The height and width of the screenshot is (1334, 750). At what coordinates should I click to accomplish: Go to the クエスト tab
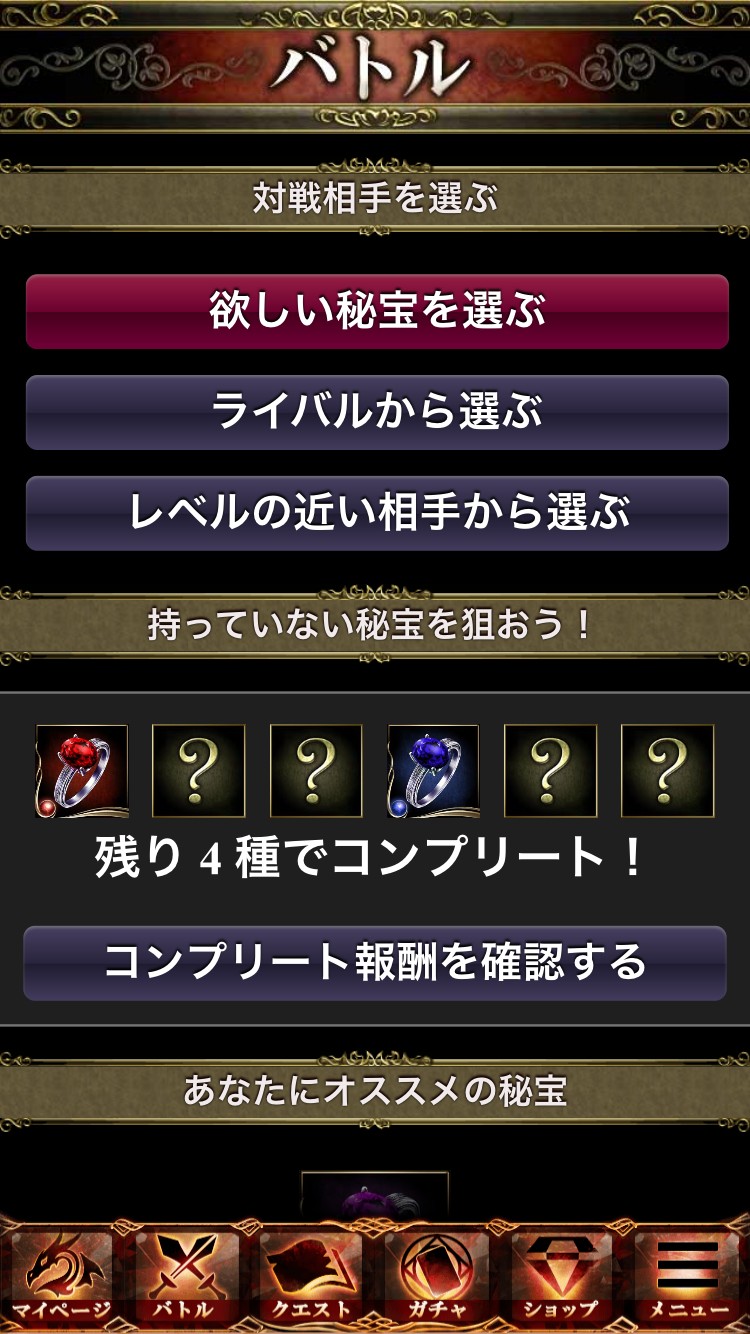(x=311, y=1276)
